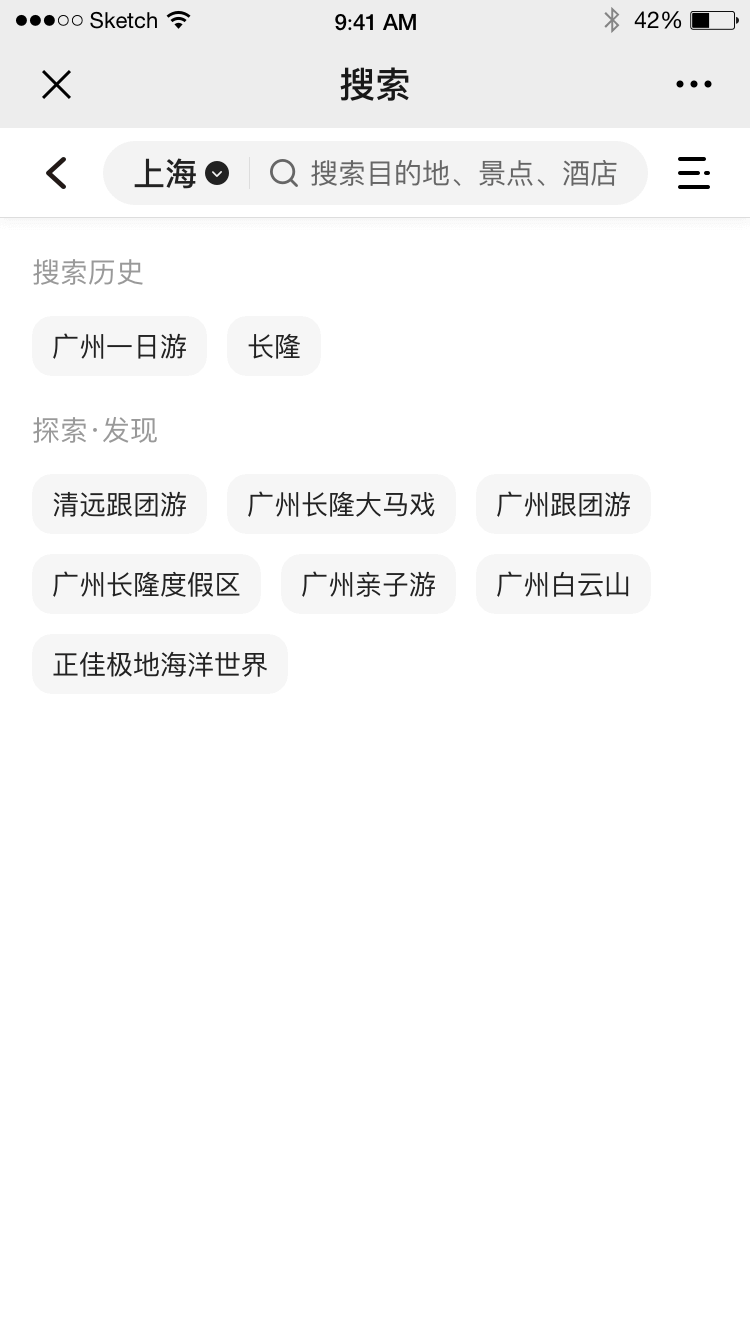Select 广州一日游 from search history
Screen dimensions: 750x1334
119,346
